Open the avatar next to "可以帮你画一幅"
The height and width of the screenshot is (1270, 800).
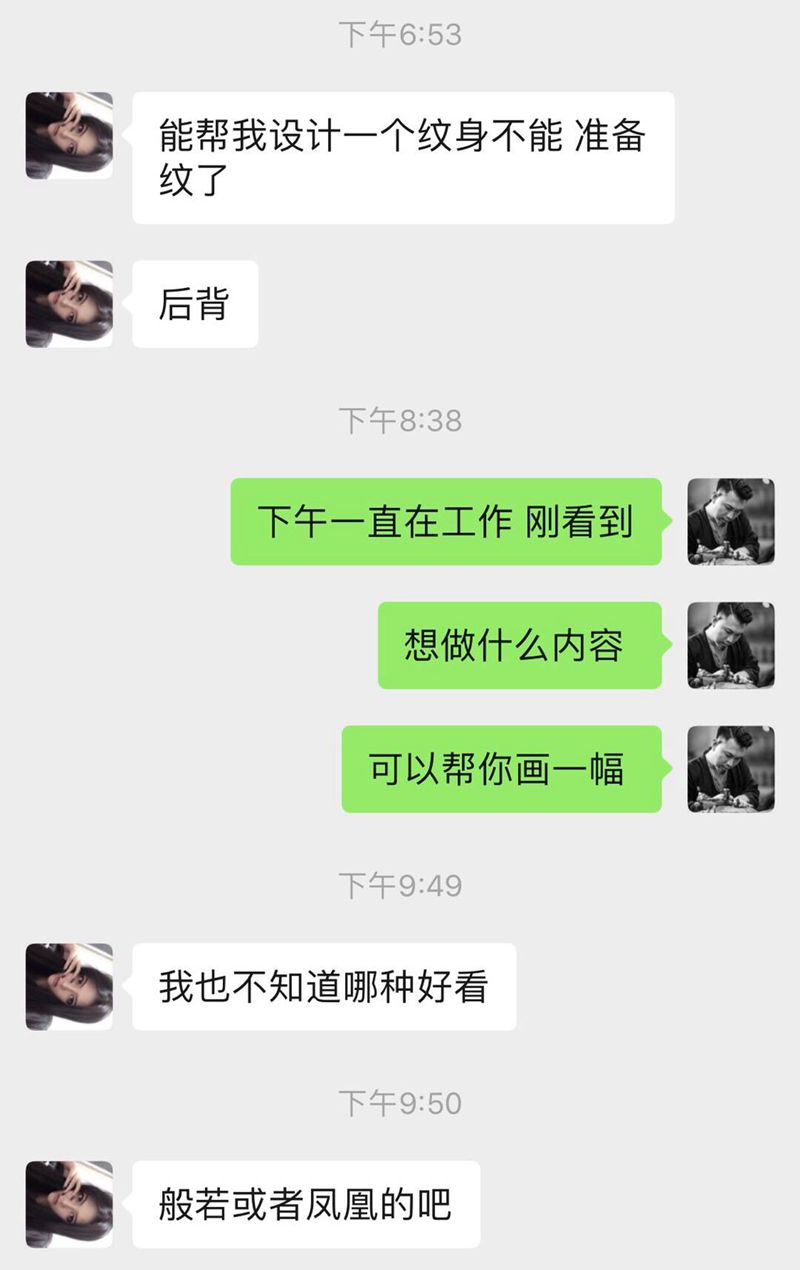731,769
